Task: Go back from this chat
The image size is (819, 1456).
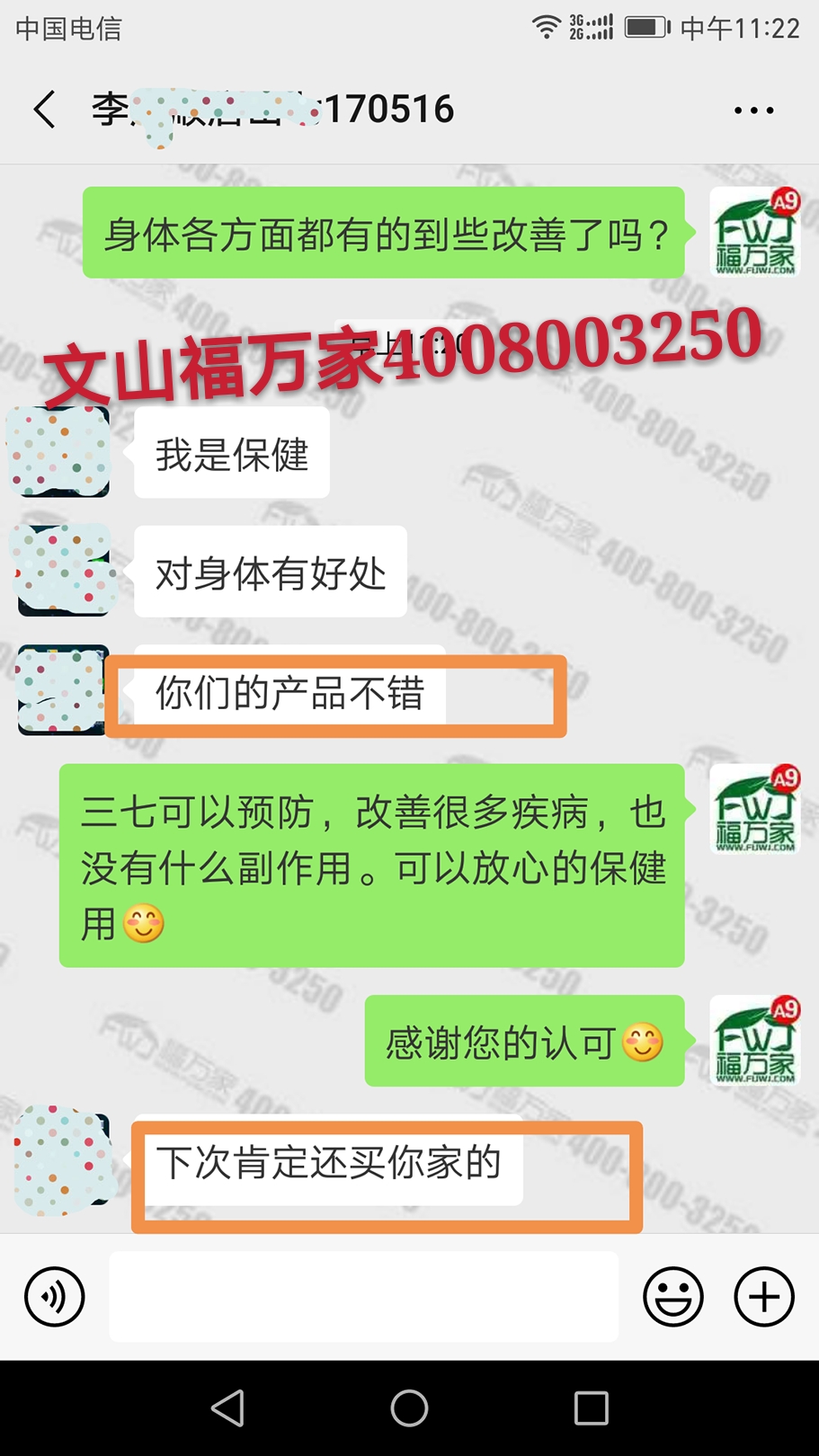Action: point(45,110)
